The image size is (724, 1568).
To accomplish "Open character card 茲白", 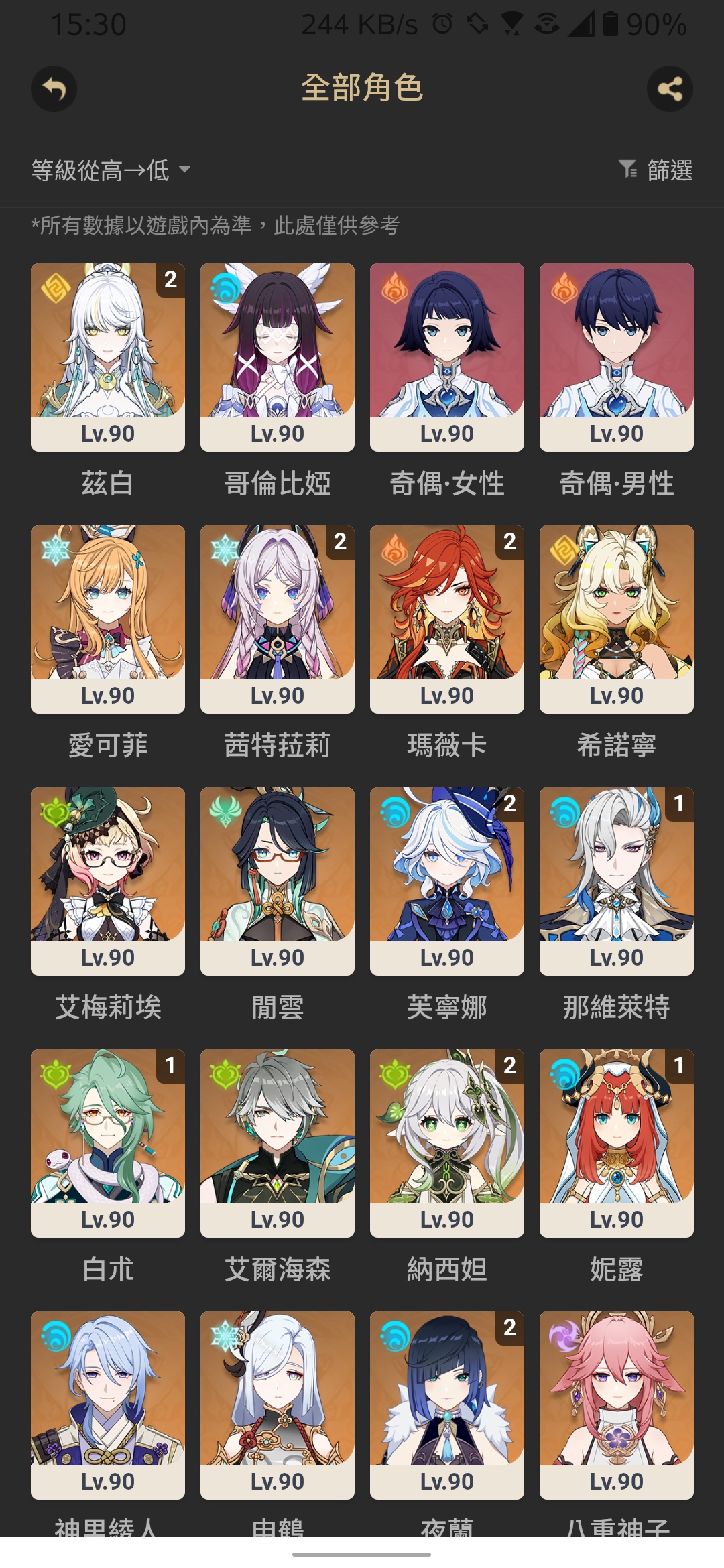I will pos(108,356).
